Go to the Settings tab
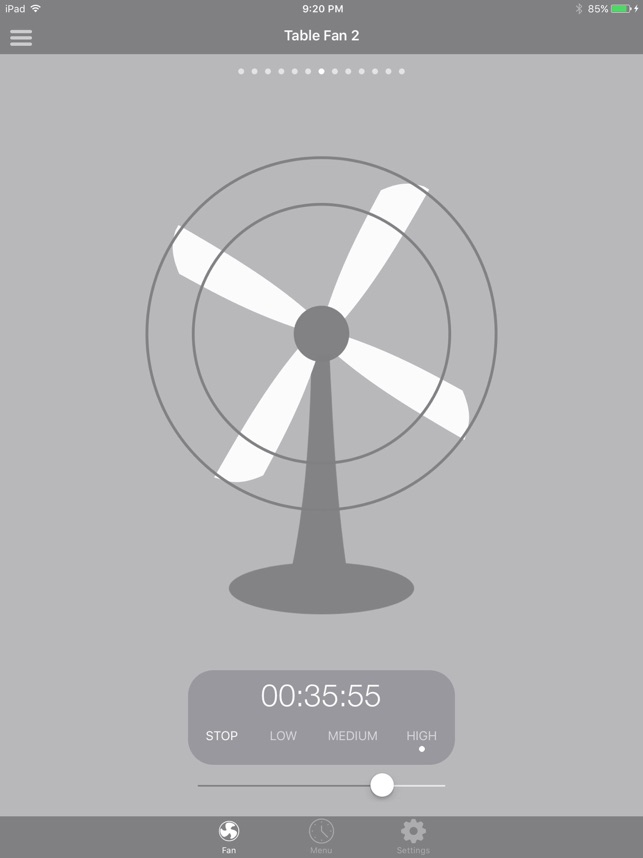 [413, 836]
